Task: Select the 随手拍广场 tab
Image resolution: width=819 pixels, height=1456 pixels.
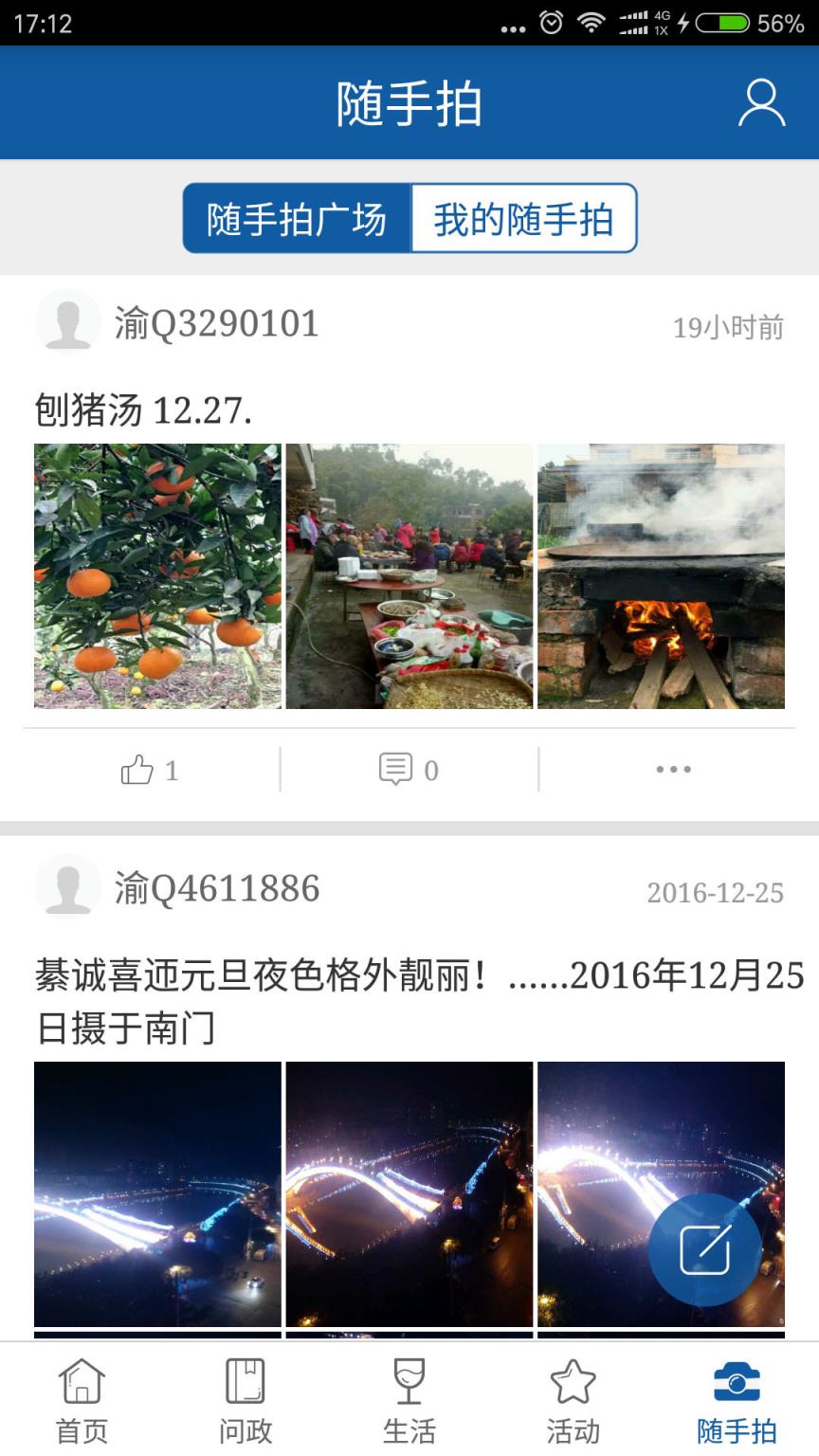Action: click(x=295, y=217)
